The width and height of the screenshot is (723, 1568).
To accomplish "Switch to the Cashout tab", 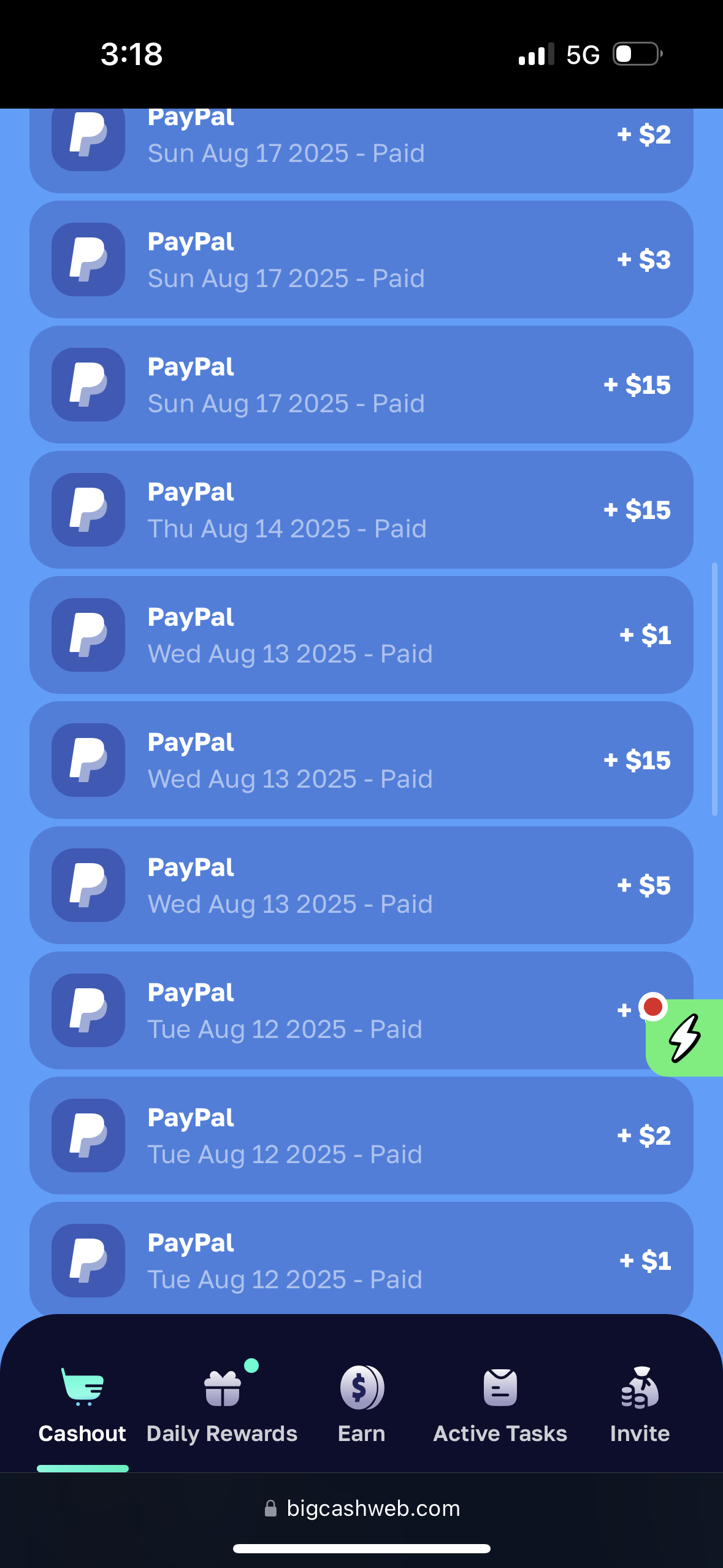I will (x=82, y=1405).
